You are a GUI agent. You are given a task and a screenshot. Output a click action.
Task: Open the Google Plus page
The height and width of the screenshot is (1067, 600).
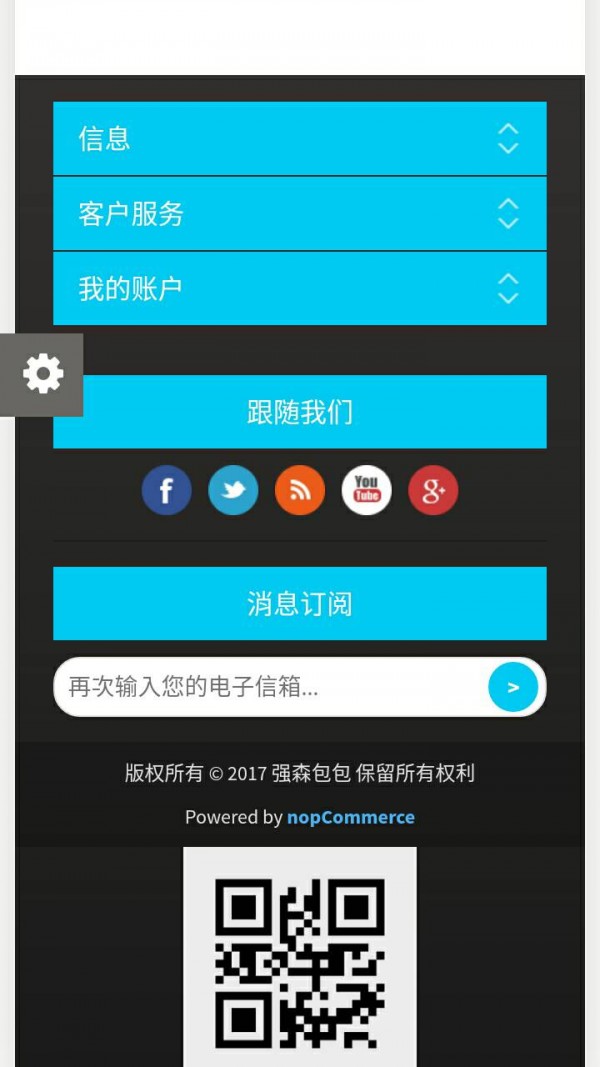coord(433,490)
